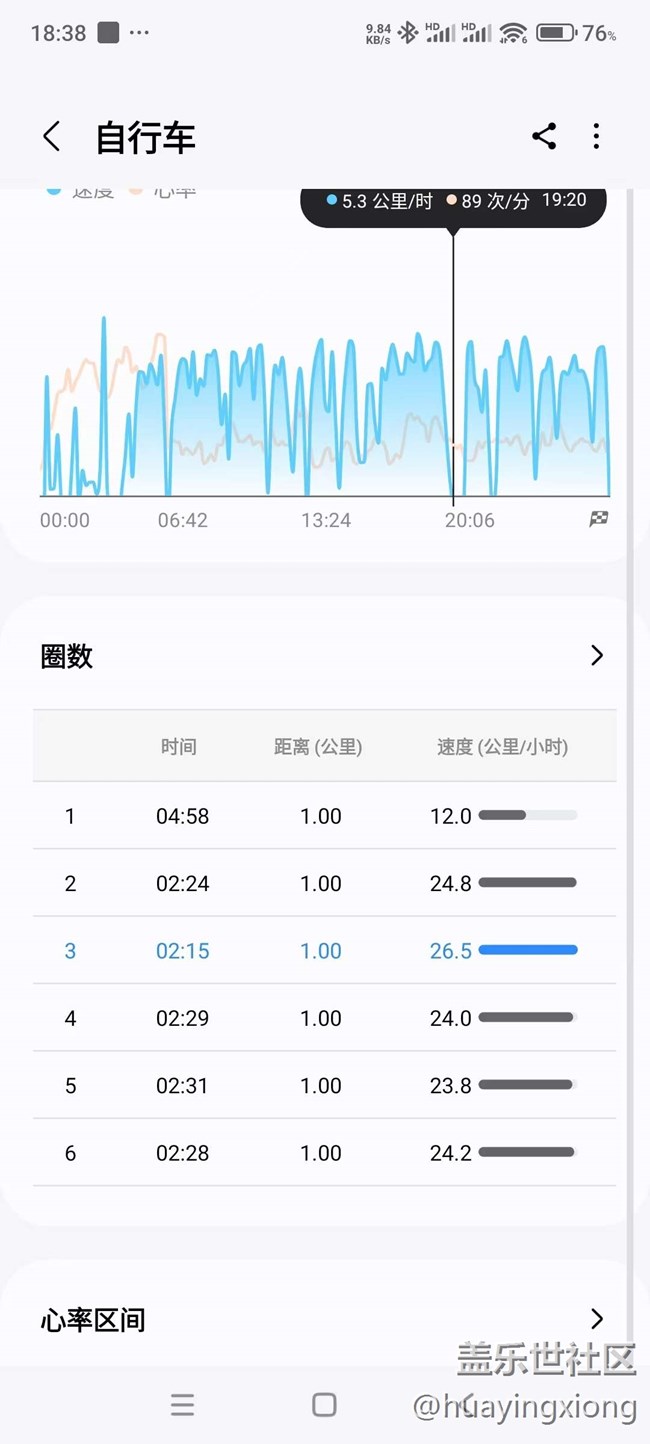Share this cycling workout
Screen dimensions: 650x1444
coord(544,137)
